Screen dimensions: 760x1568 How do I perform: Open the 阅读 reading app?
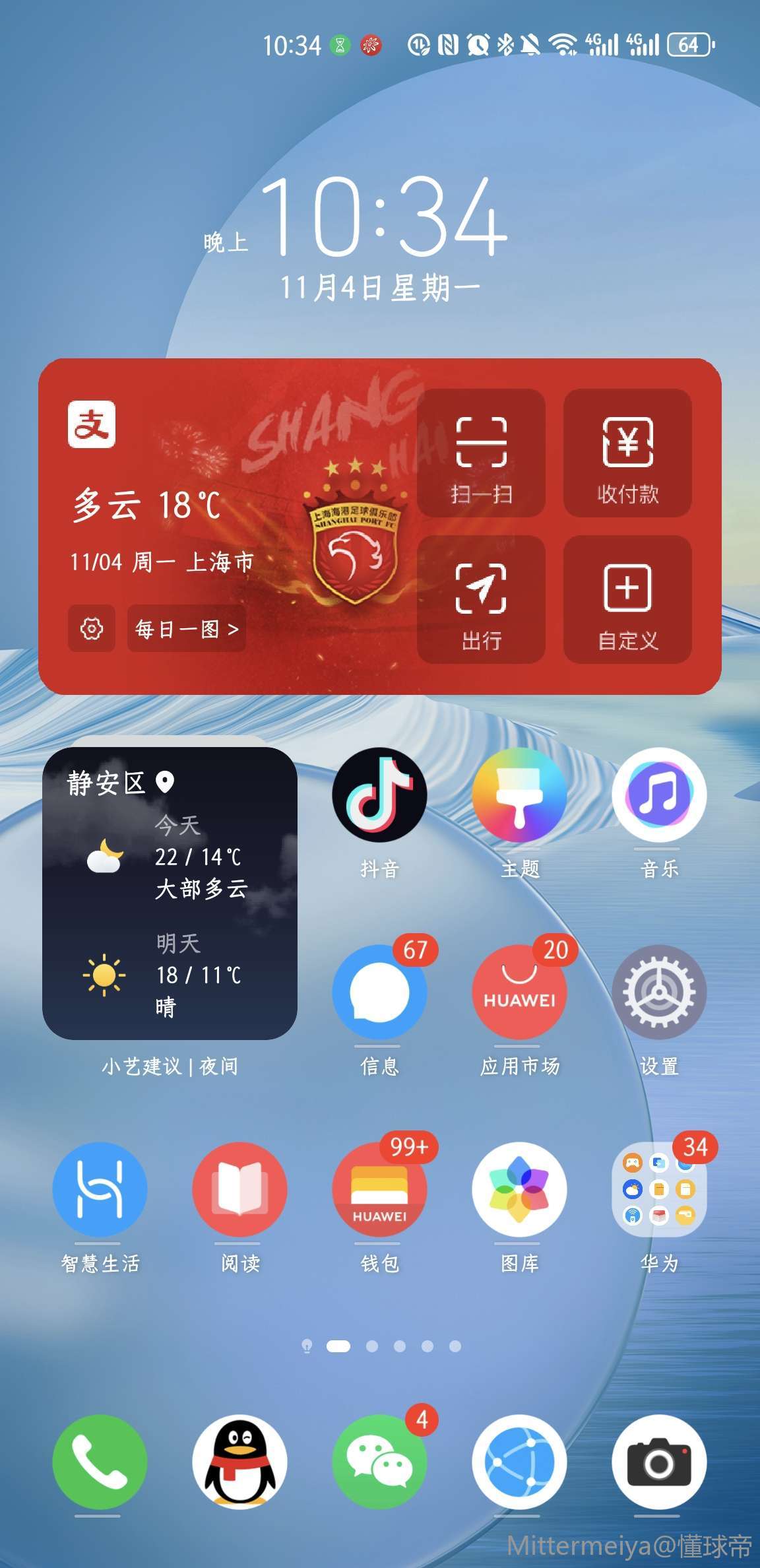239,1189
